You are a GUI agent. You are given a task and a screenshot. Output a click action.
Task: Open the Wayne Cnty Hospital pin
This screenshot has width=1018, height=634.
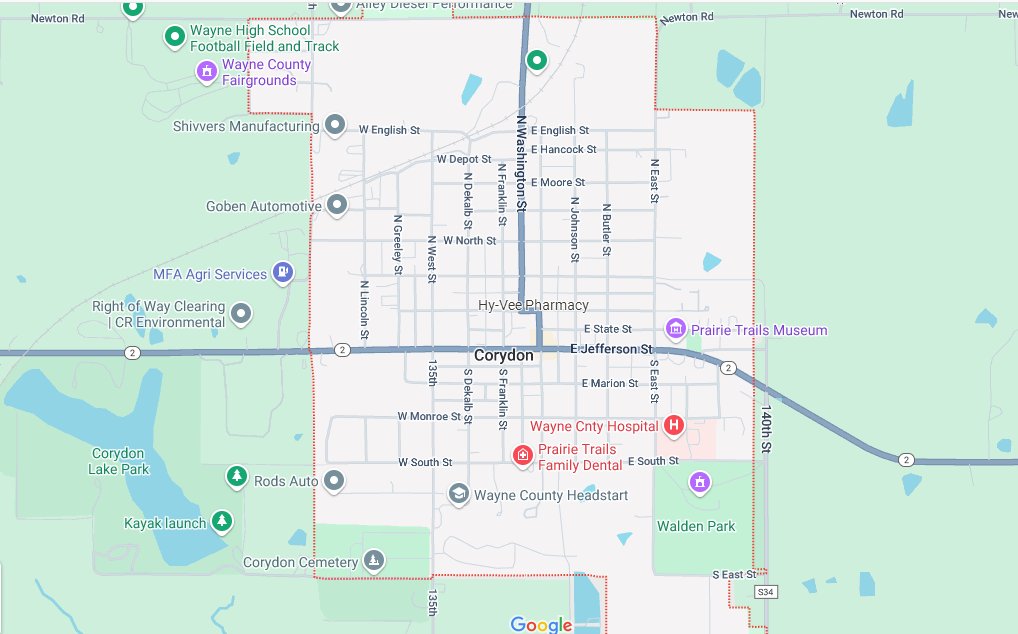point(674,425)
